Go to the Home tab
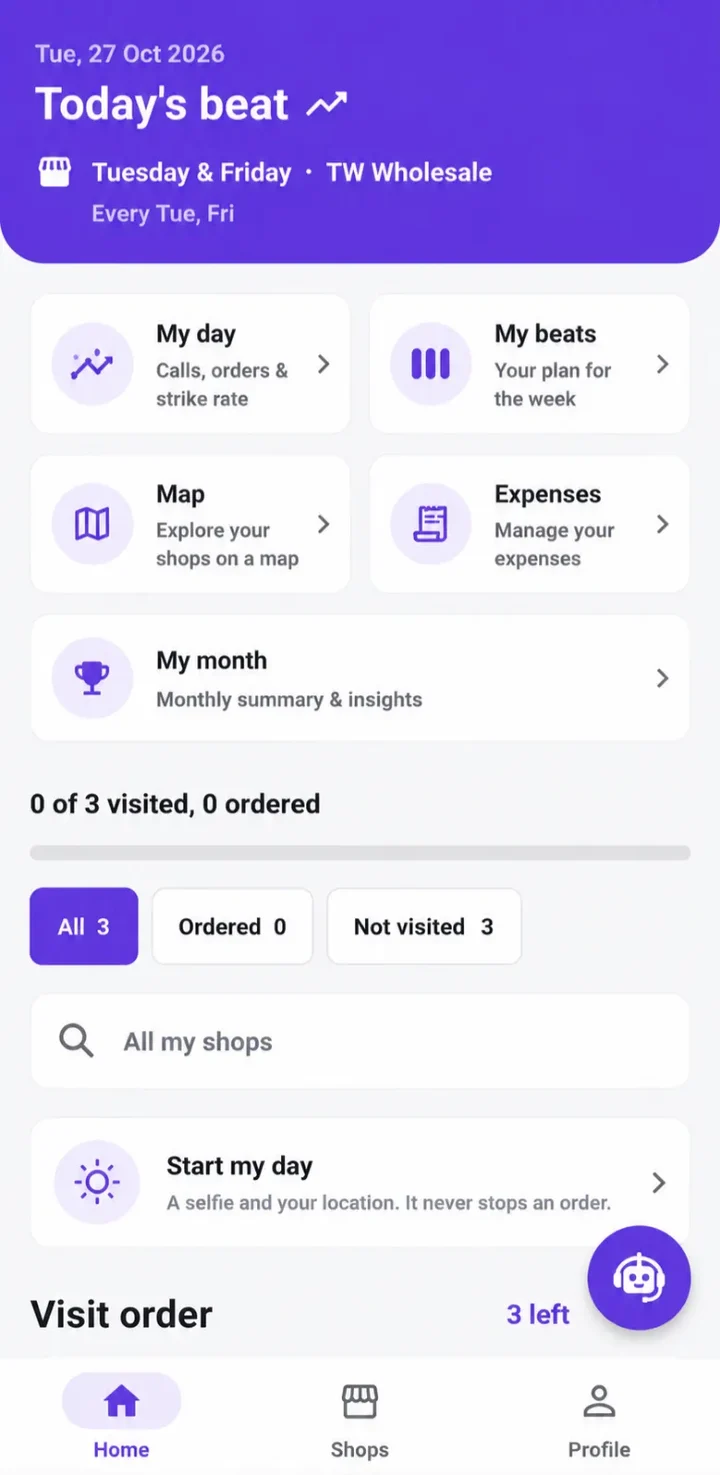This screenshot has height=1475, width=720. (121, 1420)
